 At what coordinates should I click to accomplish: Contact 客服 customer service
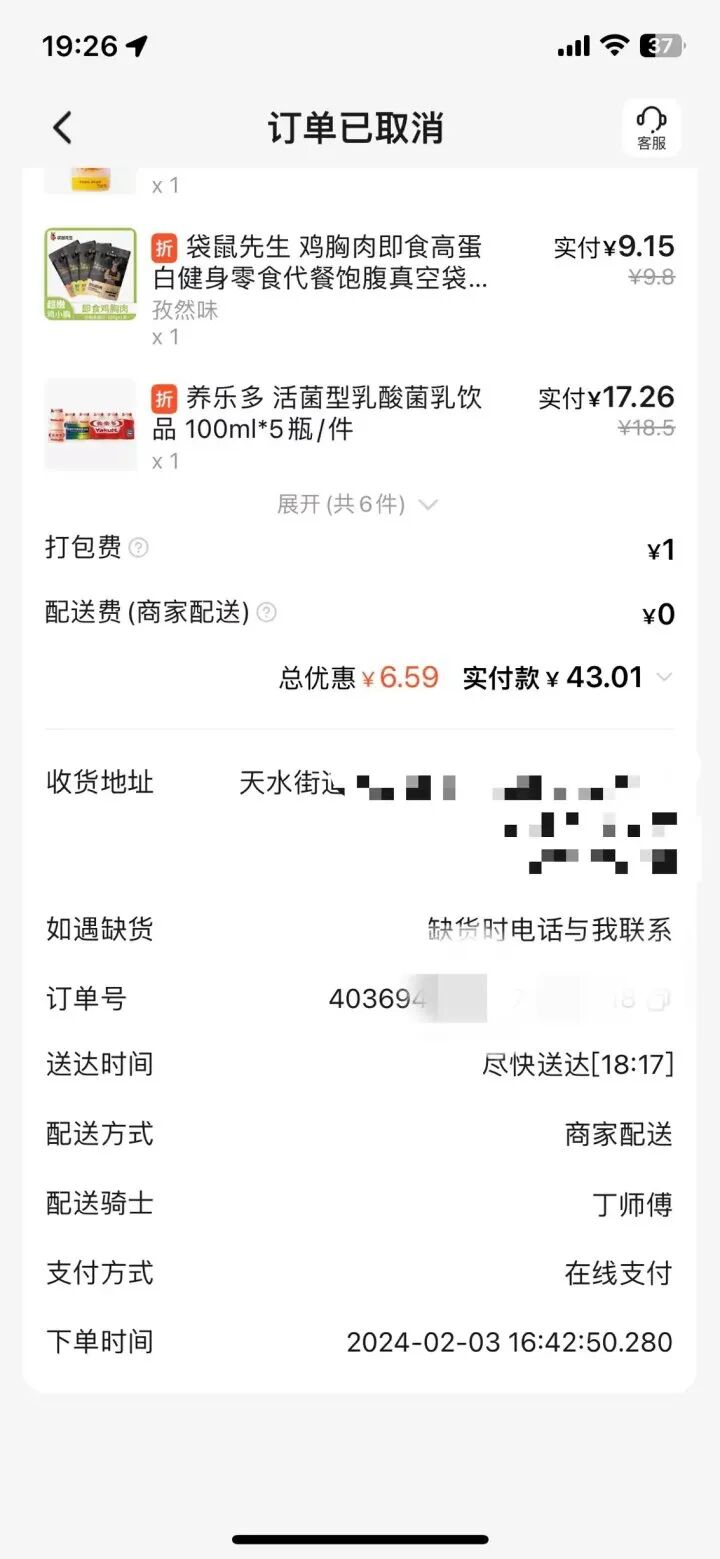[x=651, y=128]
